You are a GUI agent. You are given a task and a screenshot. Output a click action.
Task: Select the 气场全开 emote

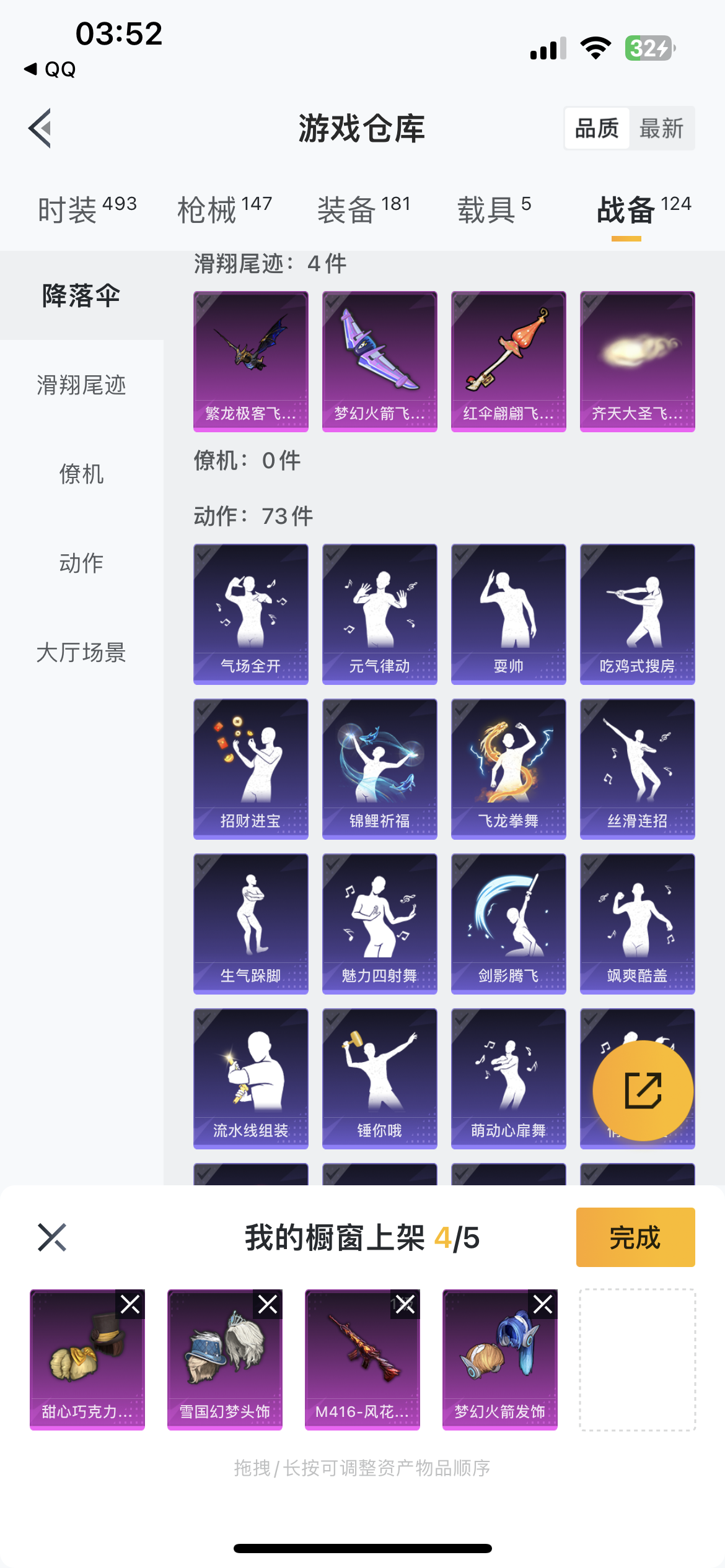point(250,614)
